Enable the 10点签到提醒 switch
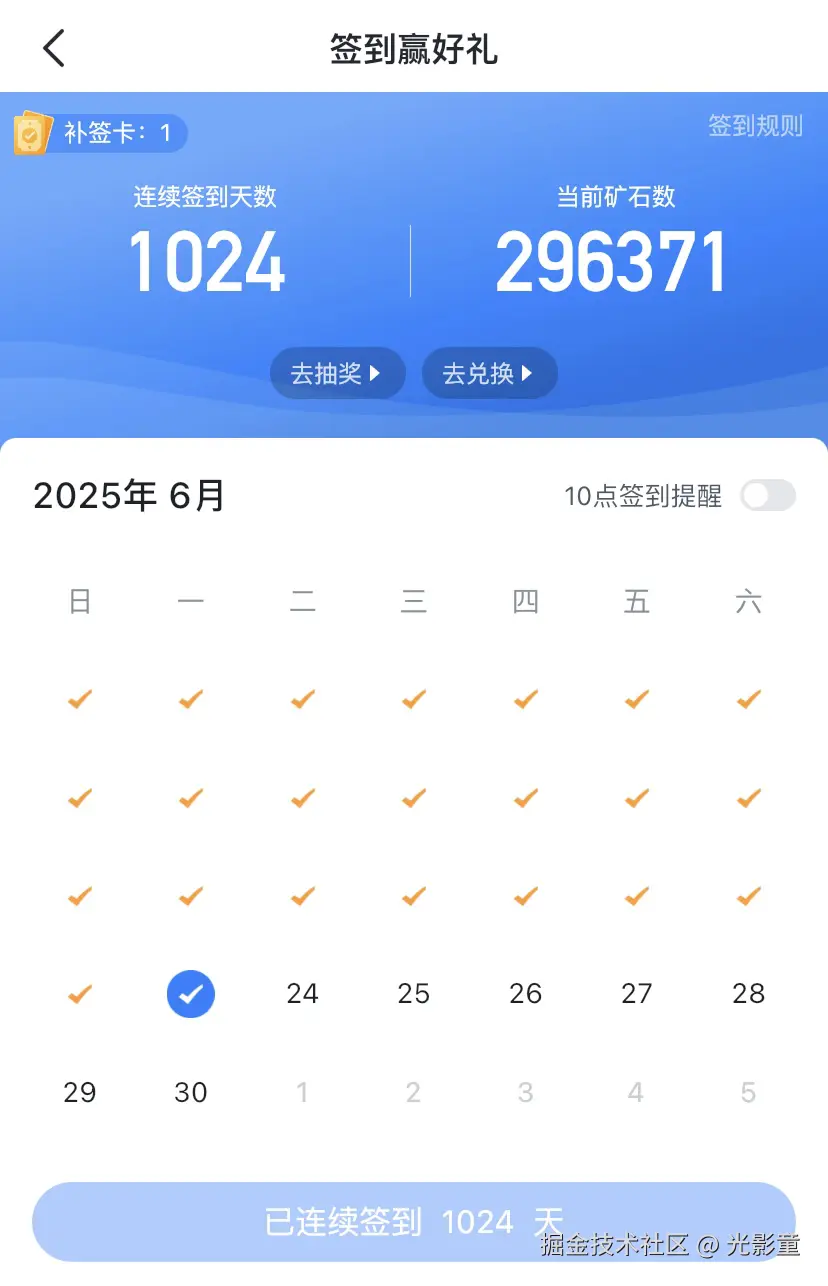 (x=767, y=496)
